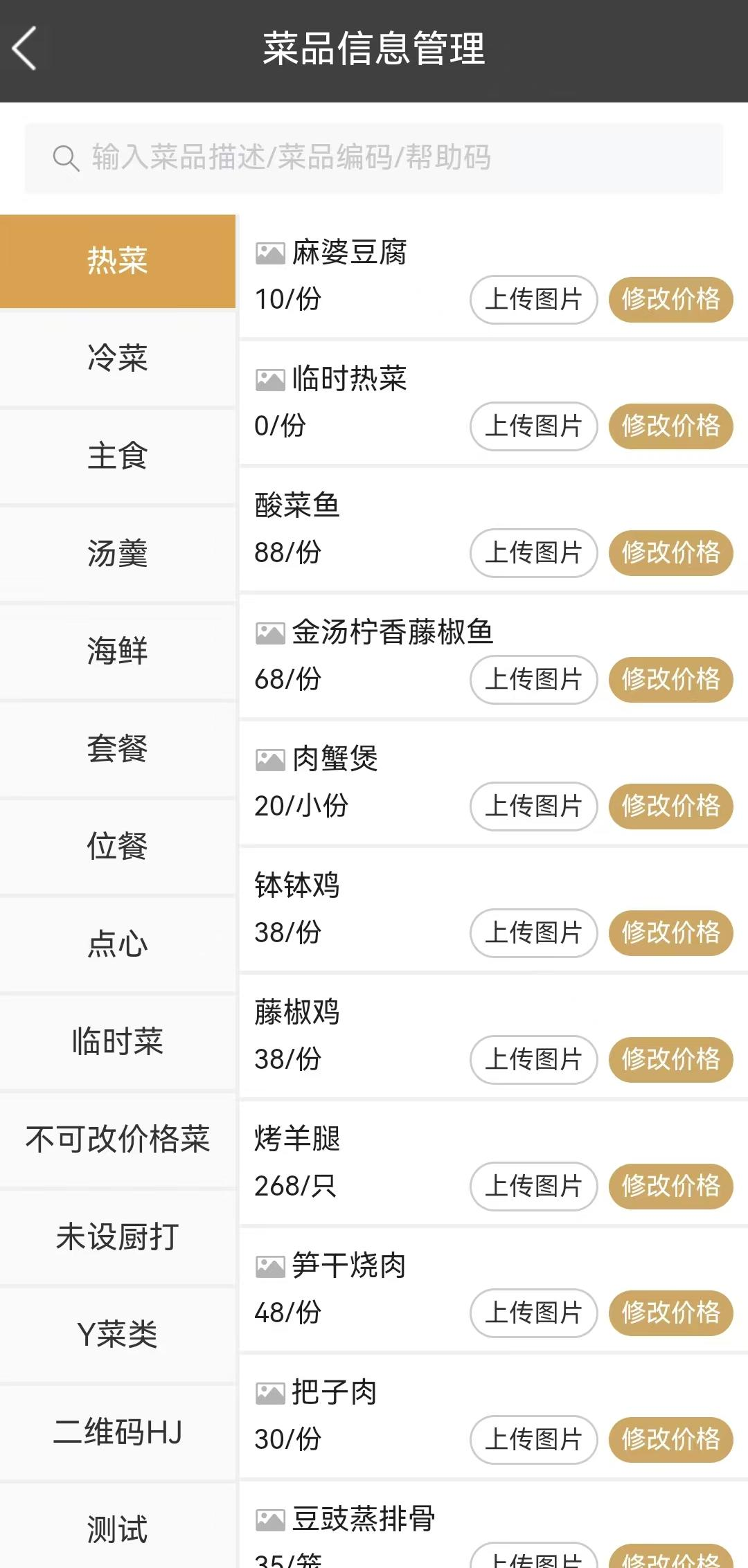Switch to 不可改价格菜 category
This screenshot has width=748, height=1568.
[x=118, y=1139]
